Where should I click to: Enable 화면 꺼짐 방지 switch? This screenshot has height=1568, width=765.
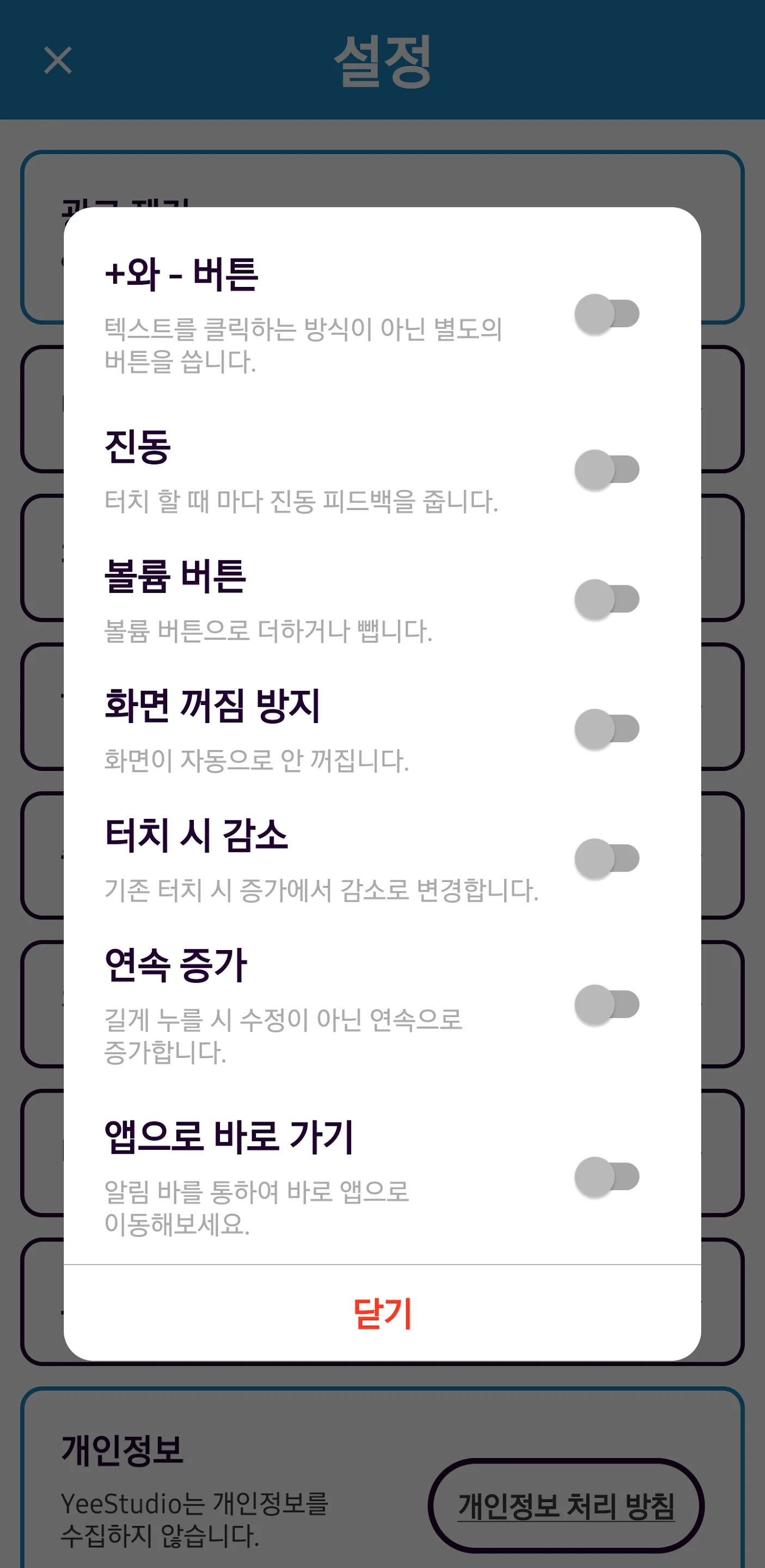point(607,729)
